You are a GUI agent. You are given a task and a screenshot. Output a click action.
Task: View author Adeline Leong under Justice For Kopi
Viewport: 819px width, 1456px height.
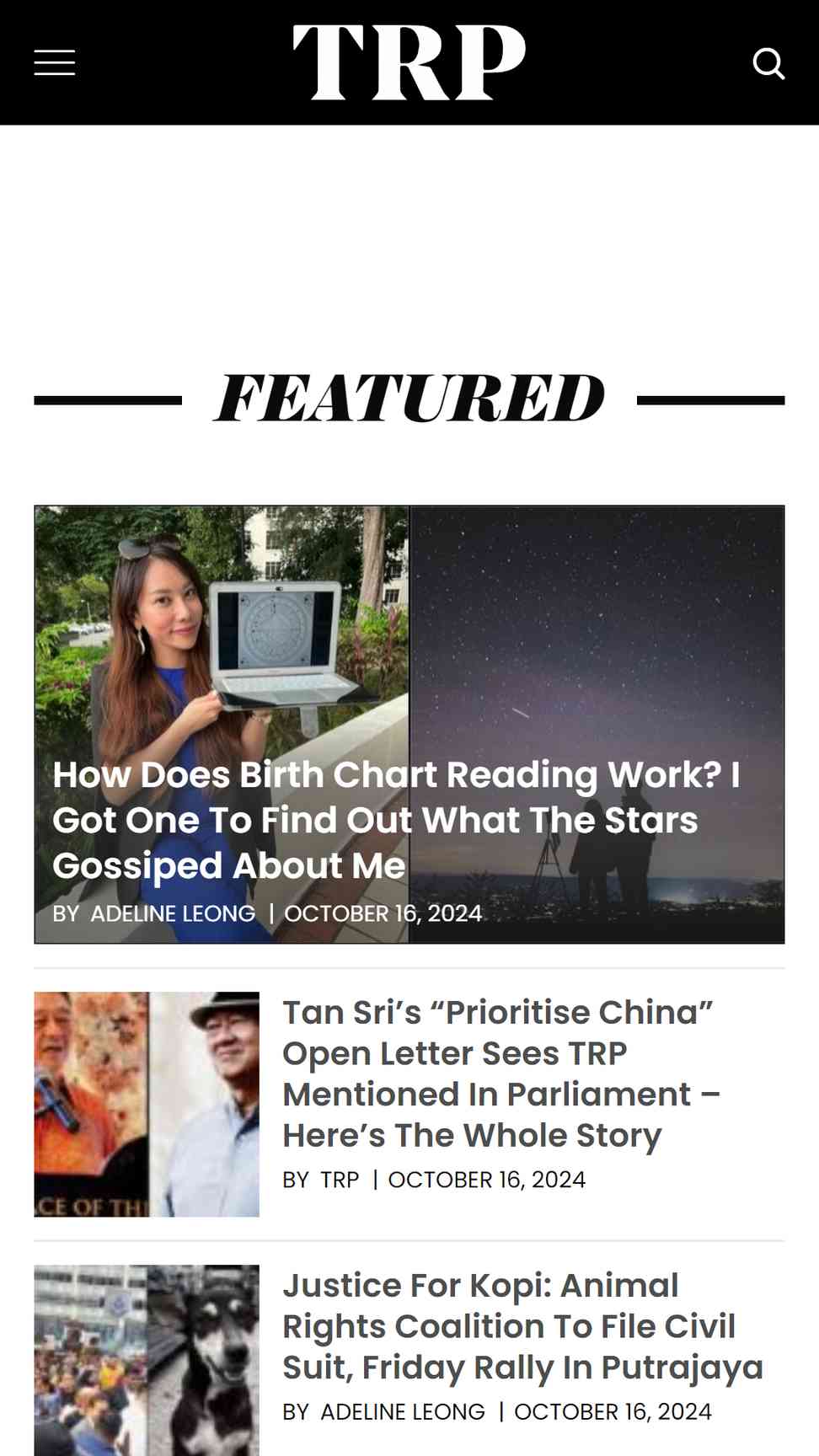click(403, 1411)
